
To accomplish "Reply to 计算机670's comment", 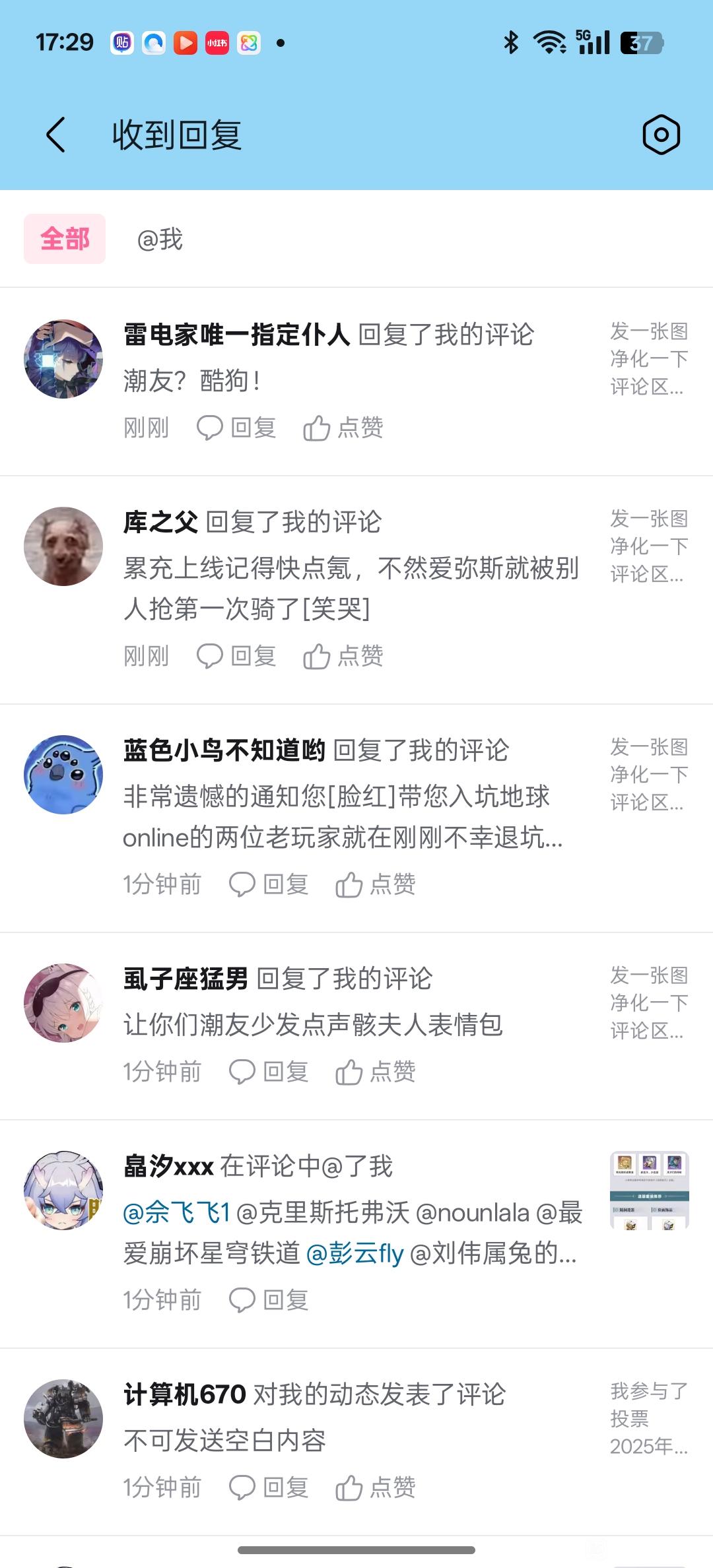I will pyautogui.click(x=269, y=1487).
